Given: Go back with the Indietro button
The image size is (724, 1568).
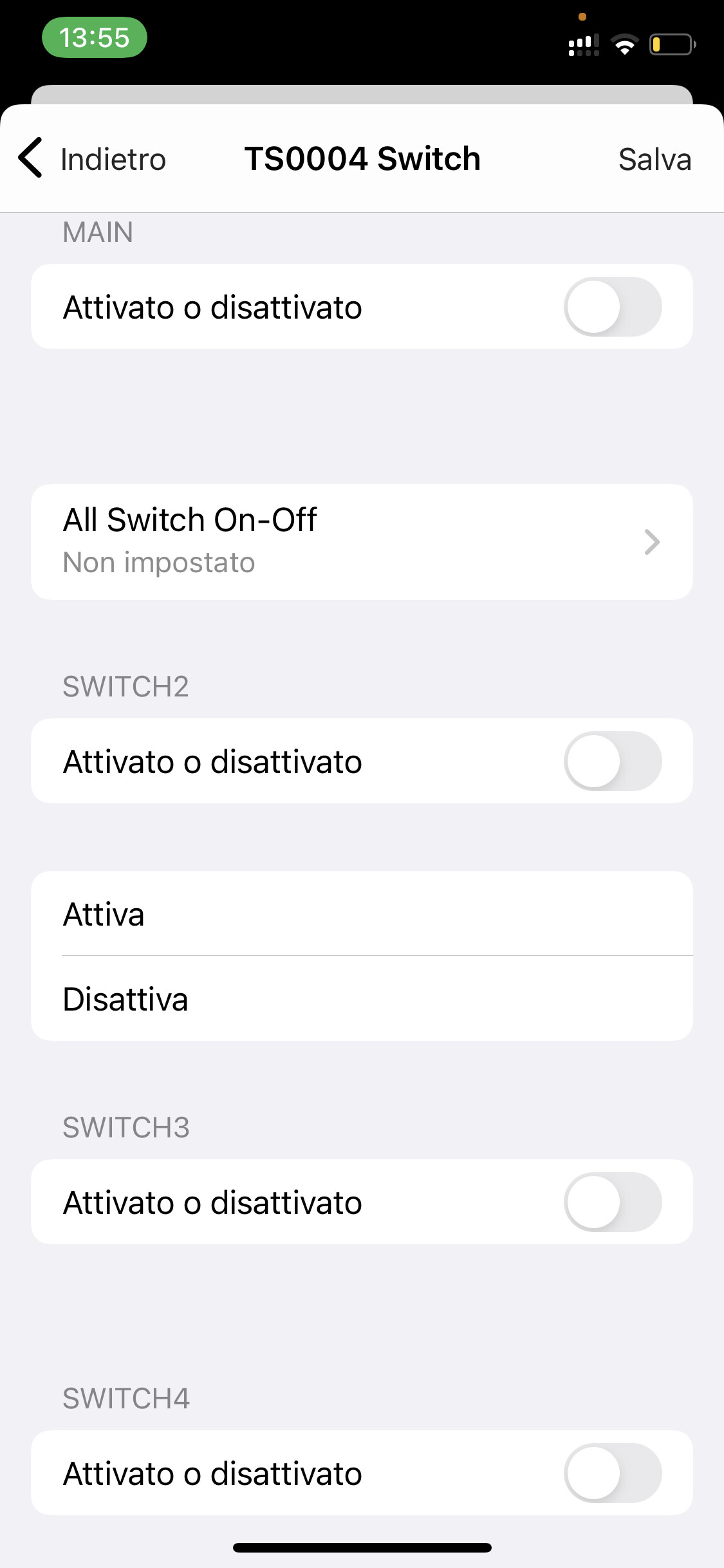Looking at the screenshot, I should pos(93,159).
